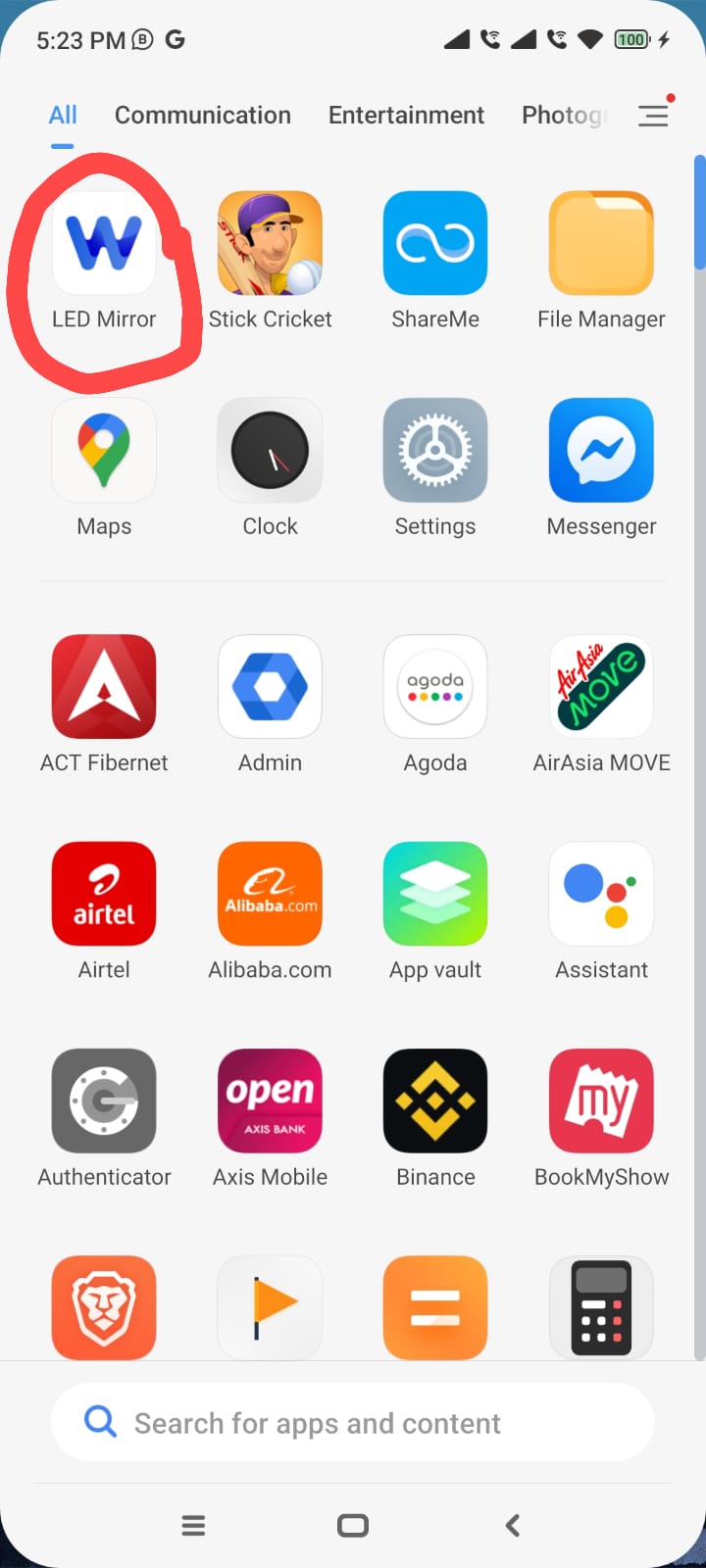This screenshot has height=1568, width=706.
Task: Launch BookMyShow
Action: coord(601,1101)
